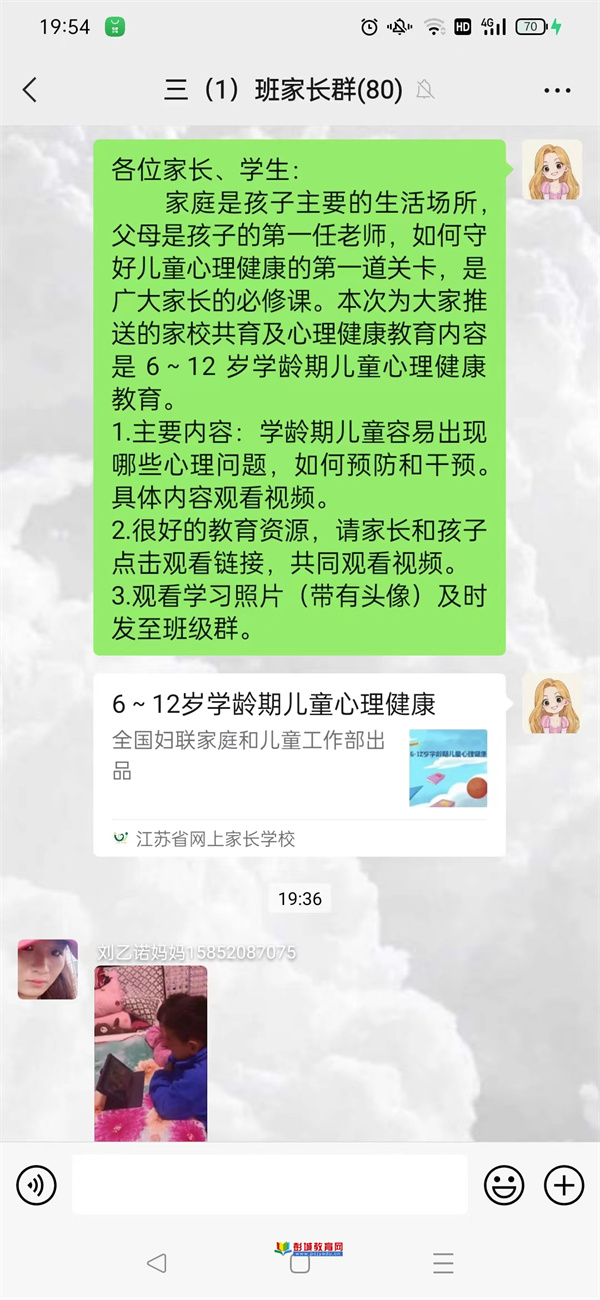
Task: Open 刘乙诺妈妈's profile avatar
Action: 48,969
